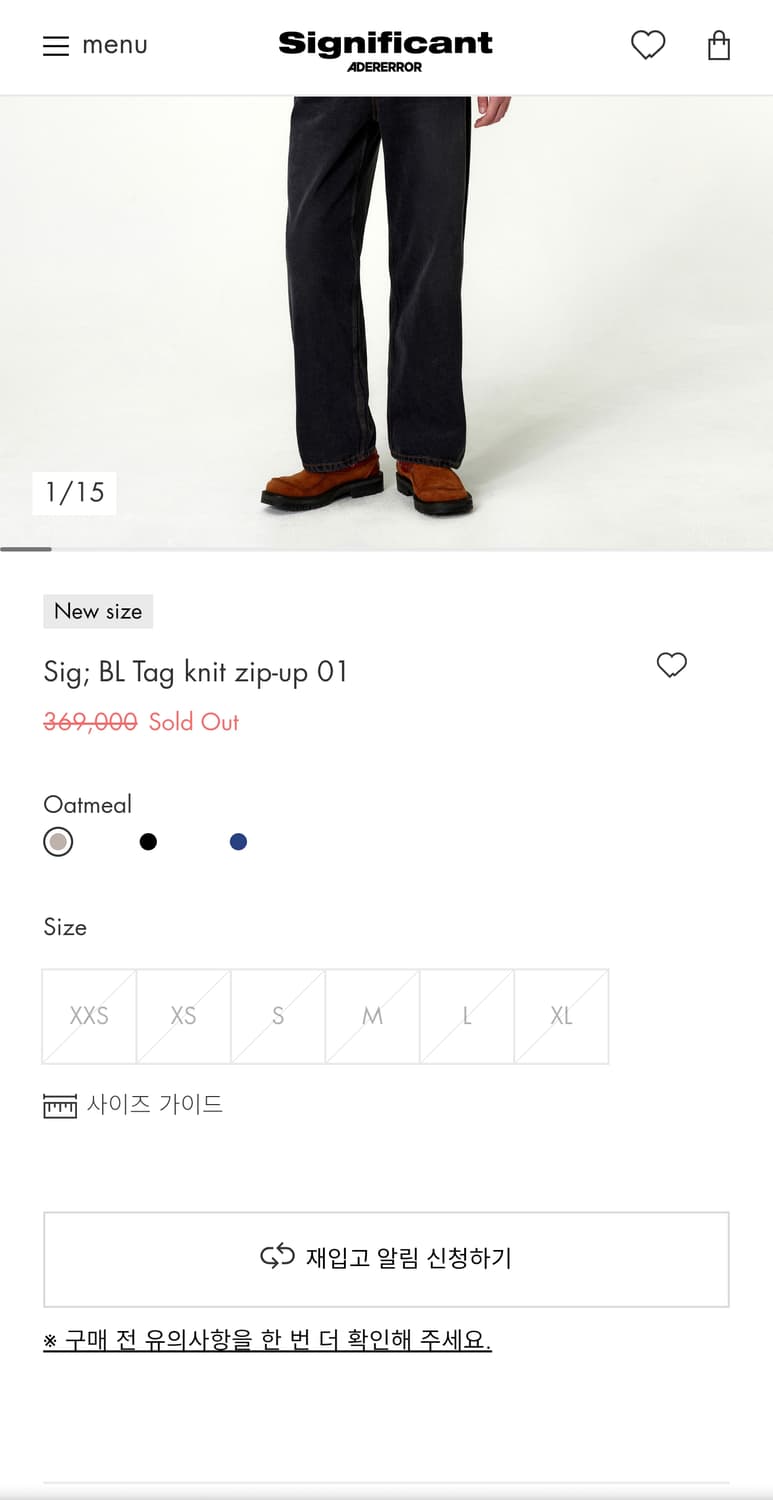Open the shopping bag icon
The image size is (773, 1500).
[x=719, y=45]
